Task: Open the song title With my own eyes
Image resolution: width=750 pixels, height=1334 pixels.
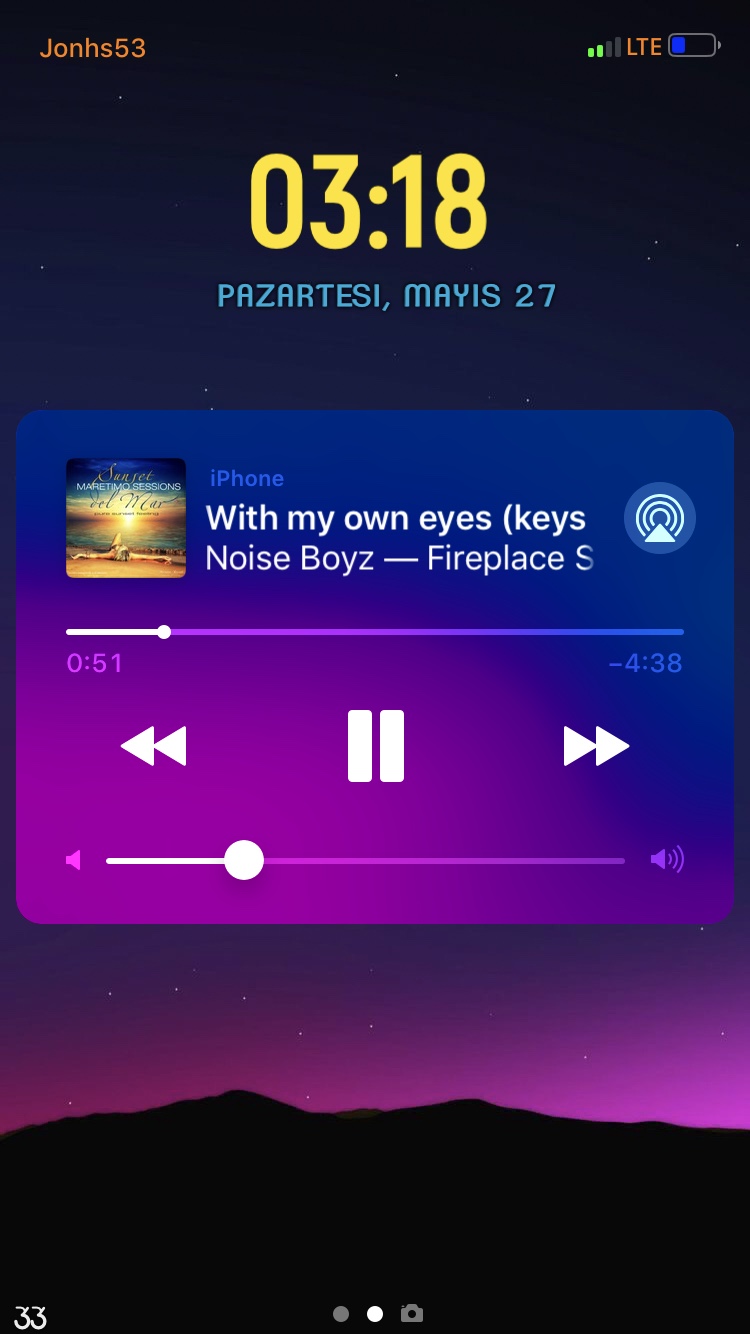Action: (x=395, y=518)
